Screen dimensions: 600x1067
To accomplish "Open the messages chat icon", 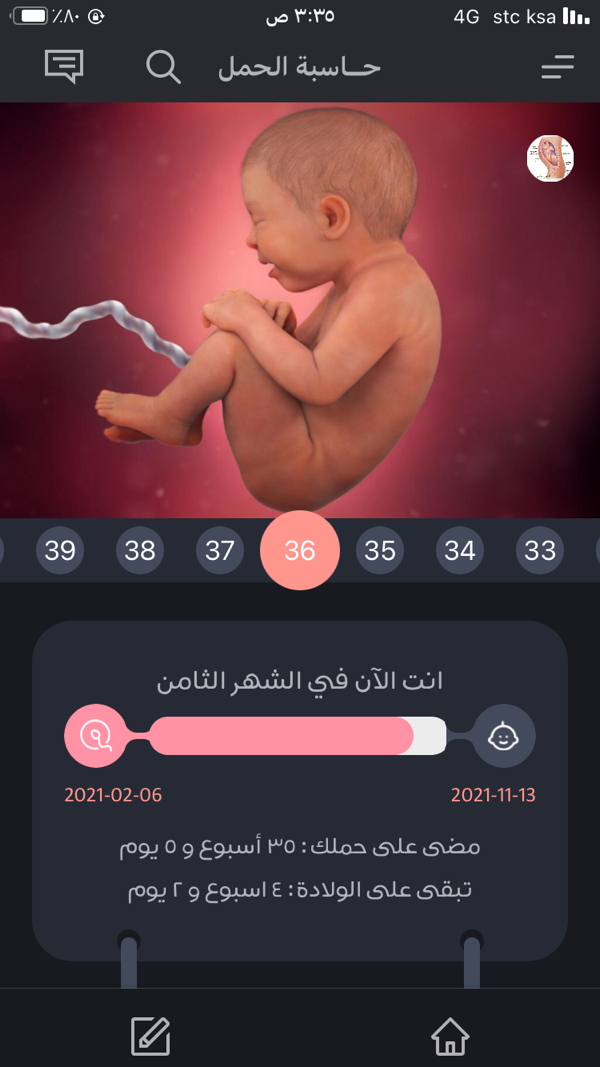I will pyautogui.click(x=64, y=67).
